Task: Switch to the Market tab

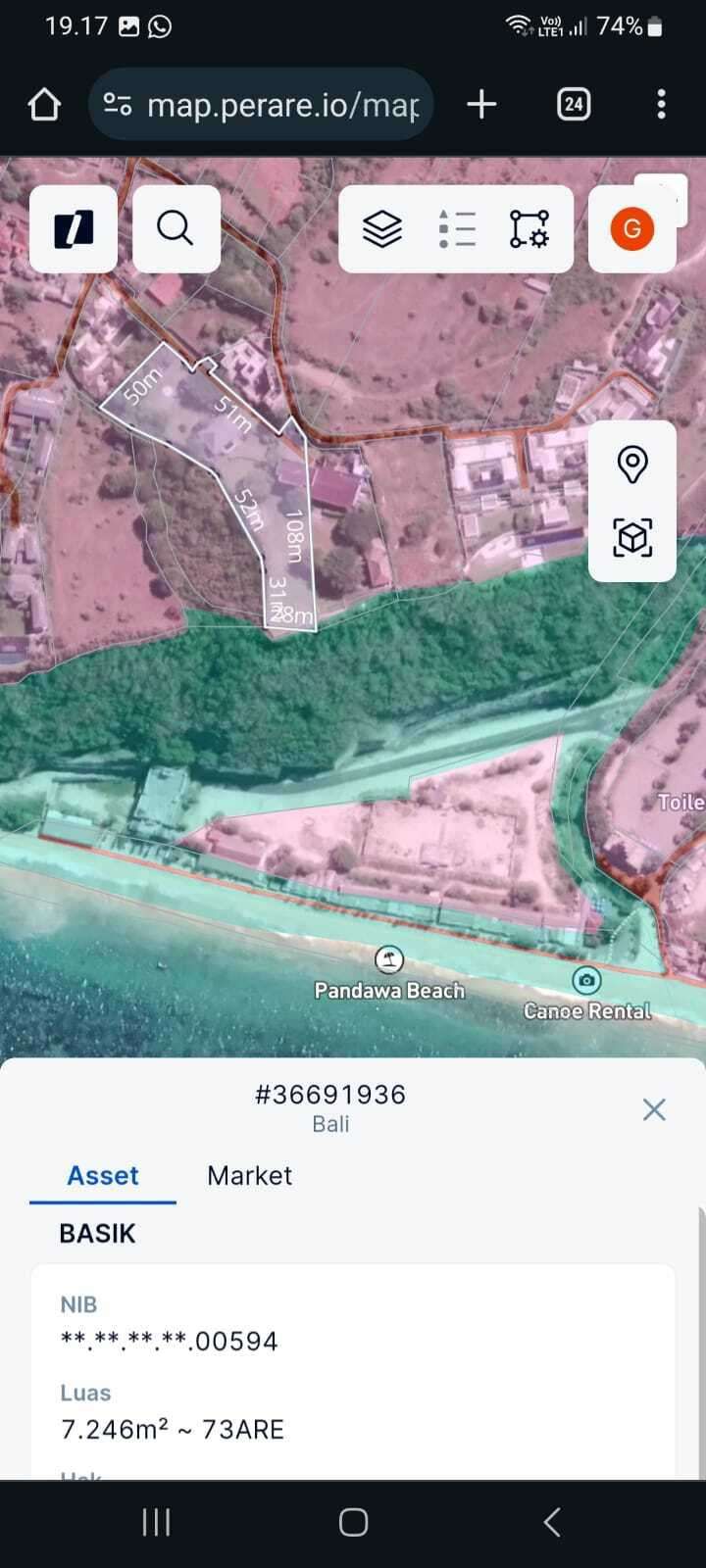Action: tap(249, 1175)
